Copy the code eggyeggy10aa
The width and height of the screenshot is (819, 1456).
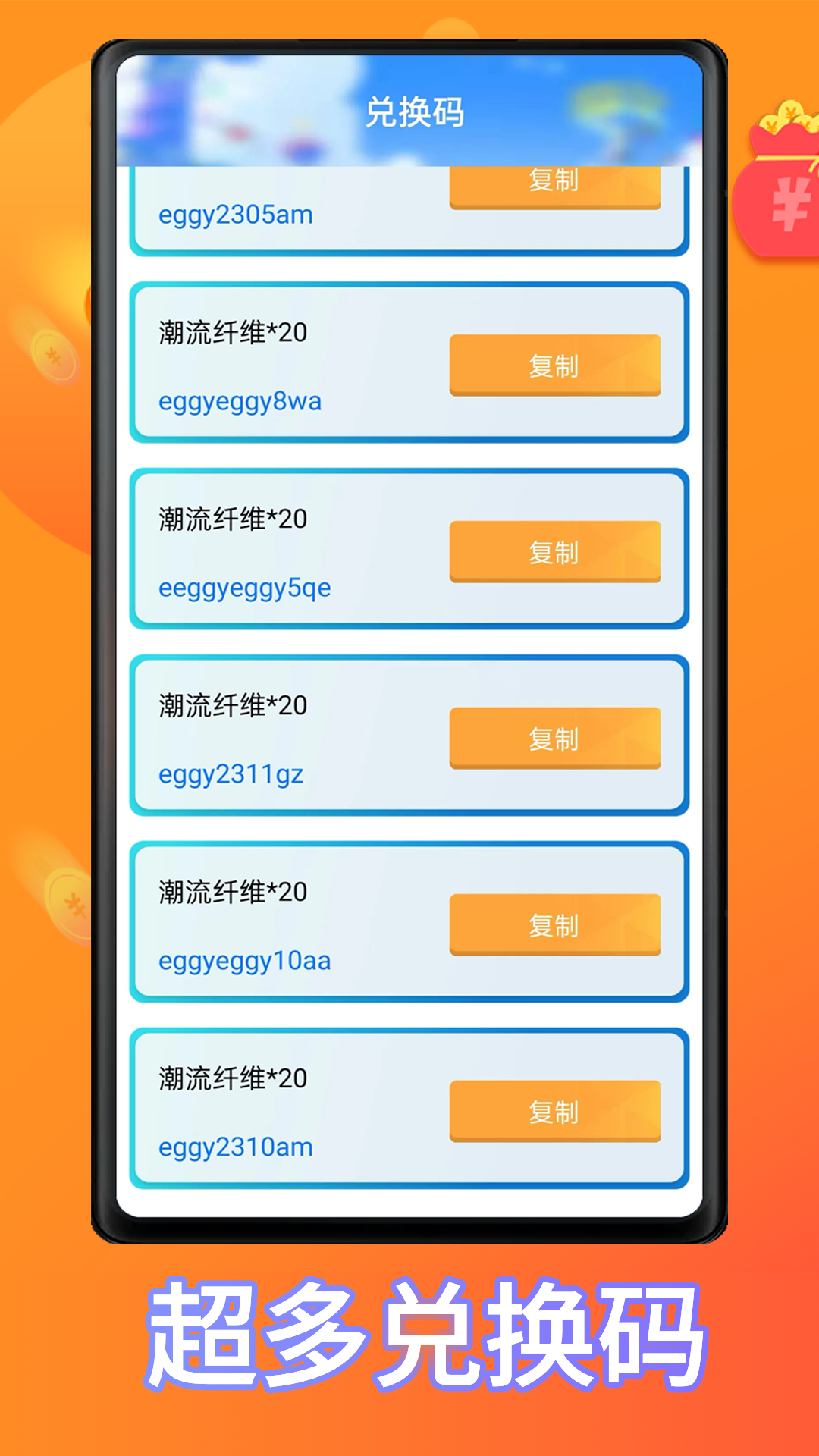554,924
